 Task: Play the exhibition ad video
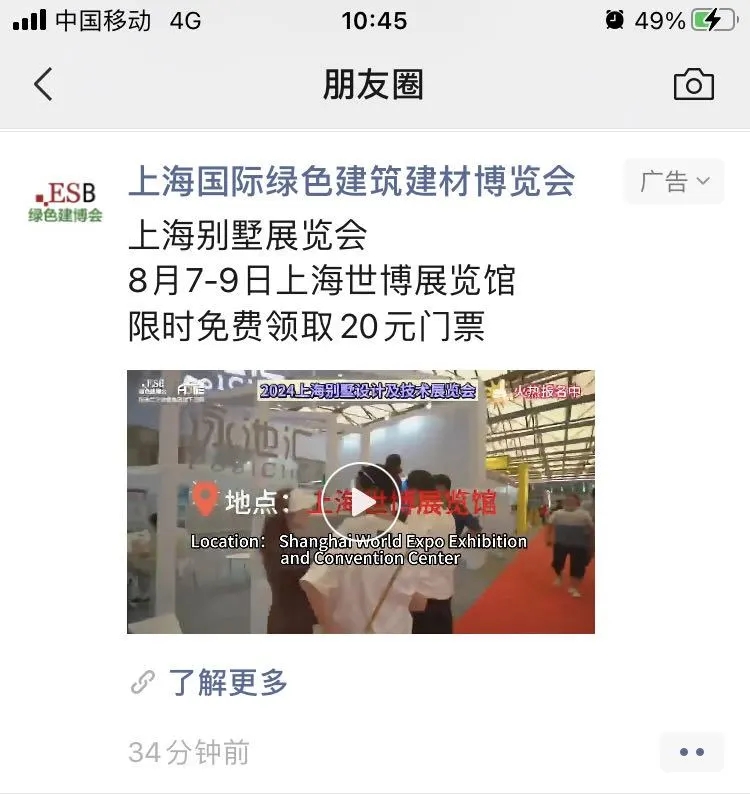[361, 502]
